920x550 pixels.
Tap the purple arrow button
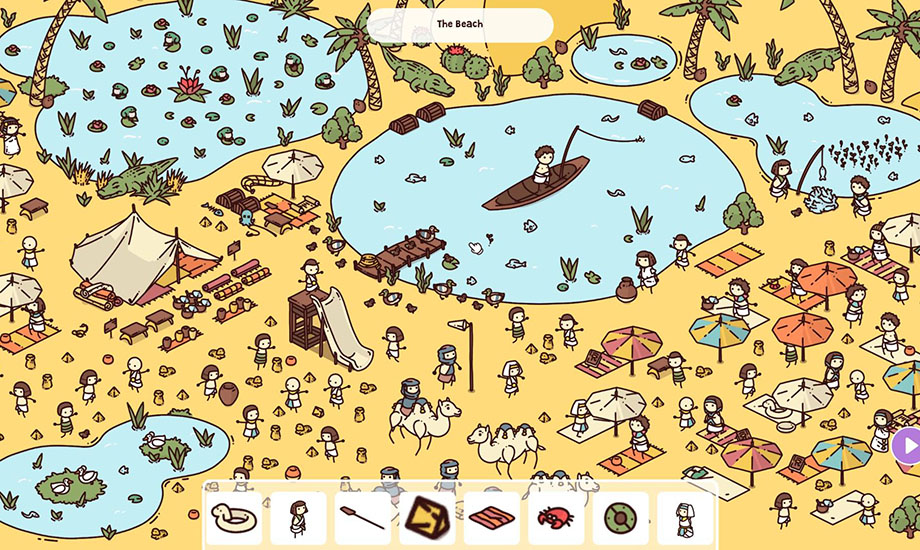pos(908,444)
